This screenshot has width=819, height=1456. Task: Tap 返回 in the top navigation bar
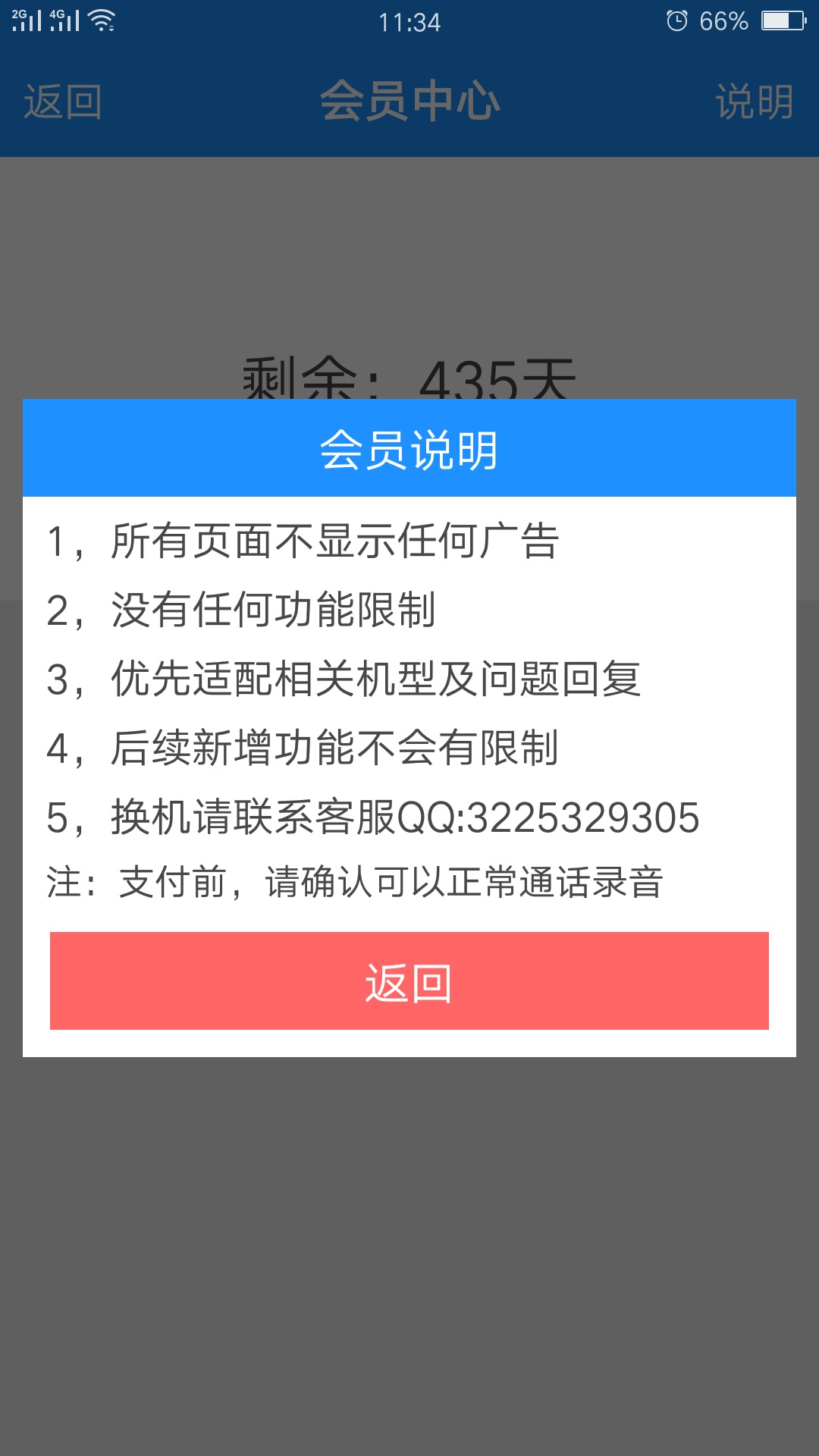61,102
